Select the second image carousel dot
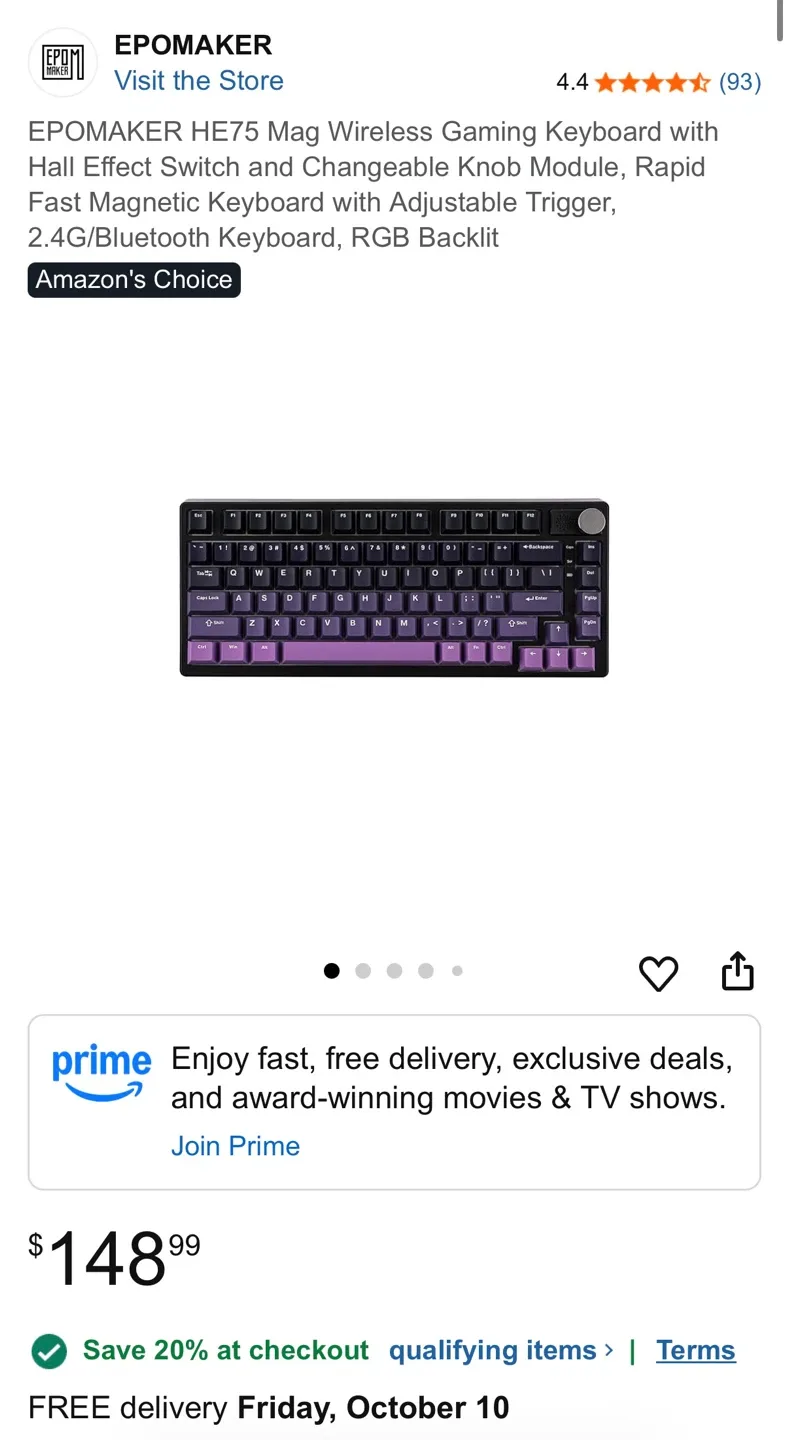The image size is (789, 1440). 363,970
